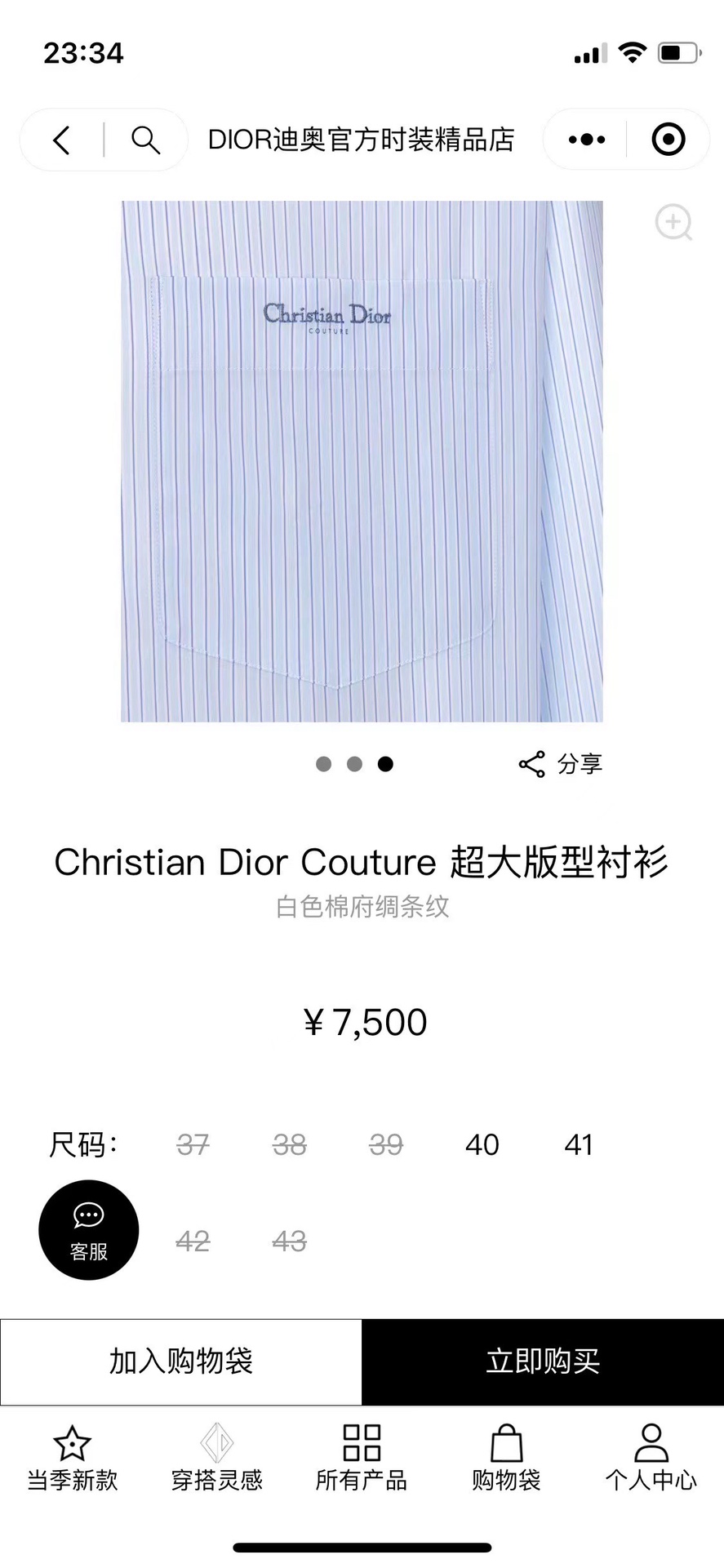Exit via the capsule close button
Image resolution: width=724 pixels, height=1568 pixels.
668,140
